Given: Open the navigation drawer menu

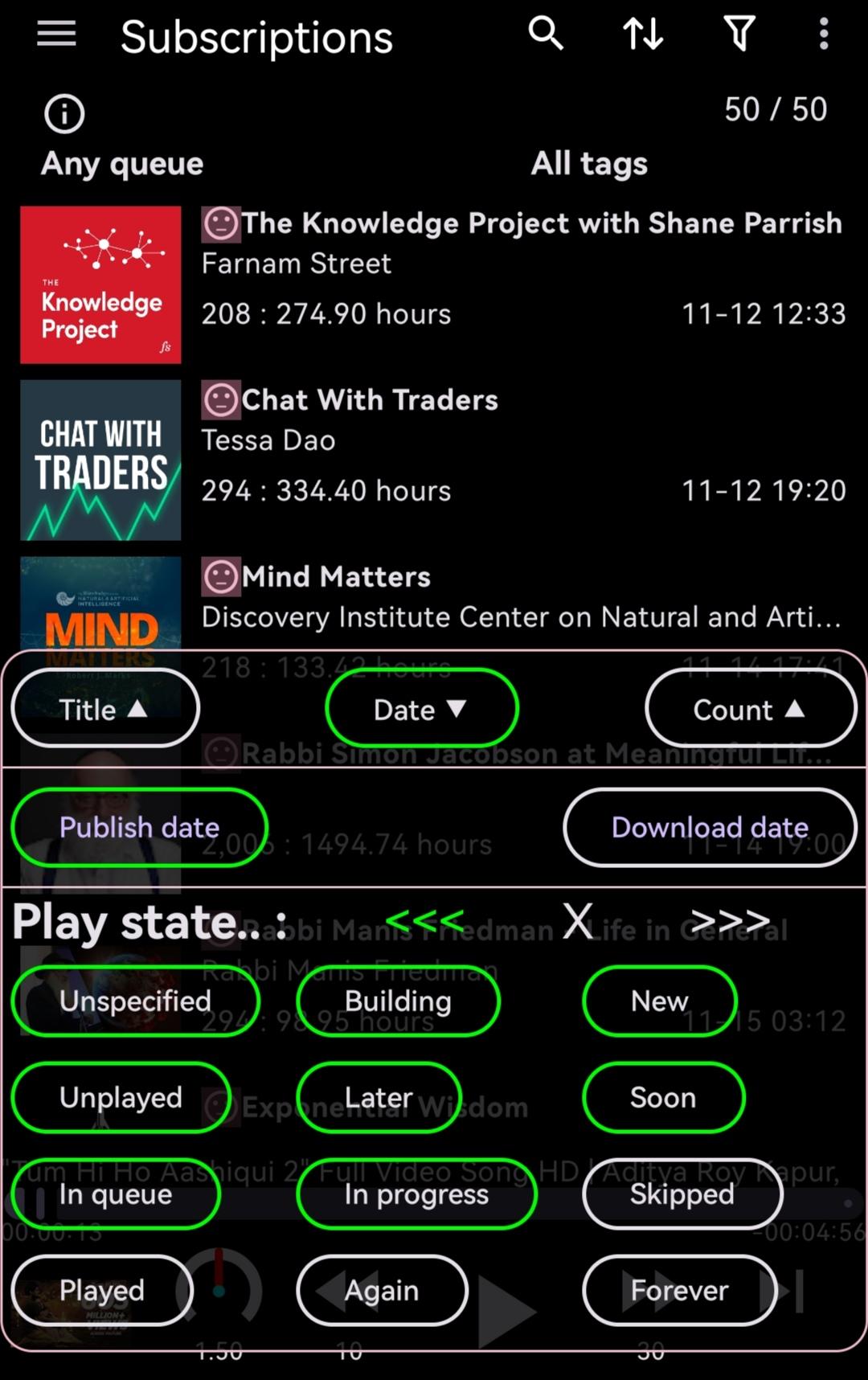Looking at the screenshot, I should [x=56, y=35].
